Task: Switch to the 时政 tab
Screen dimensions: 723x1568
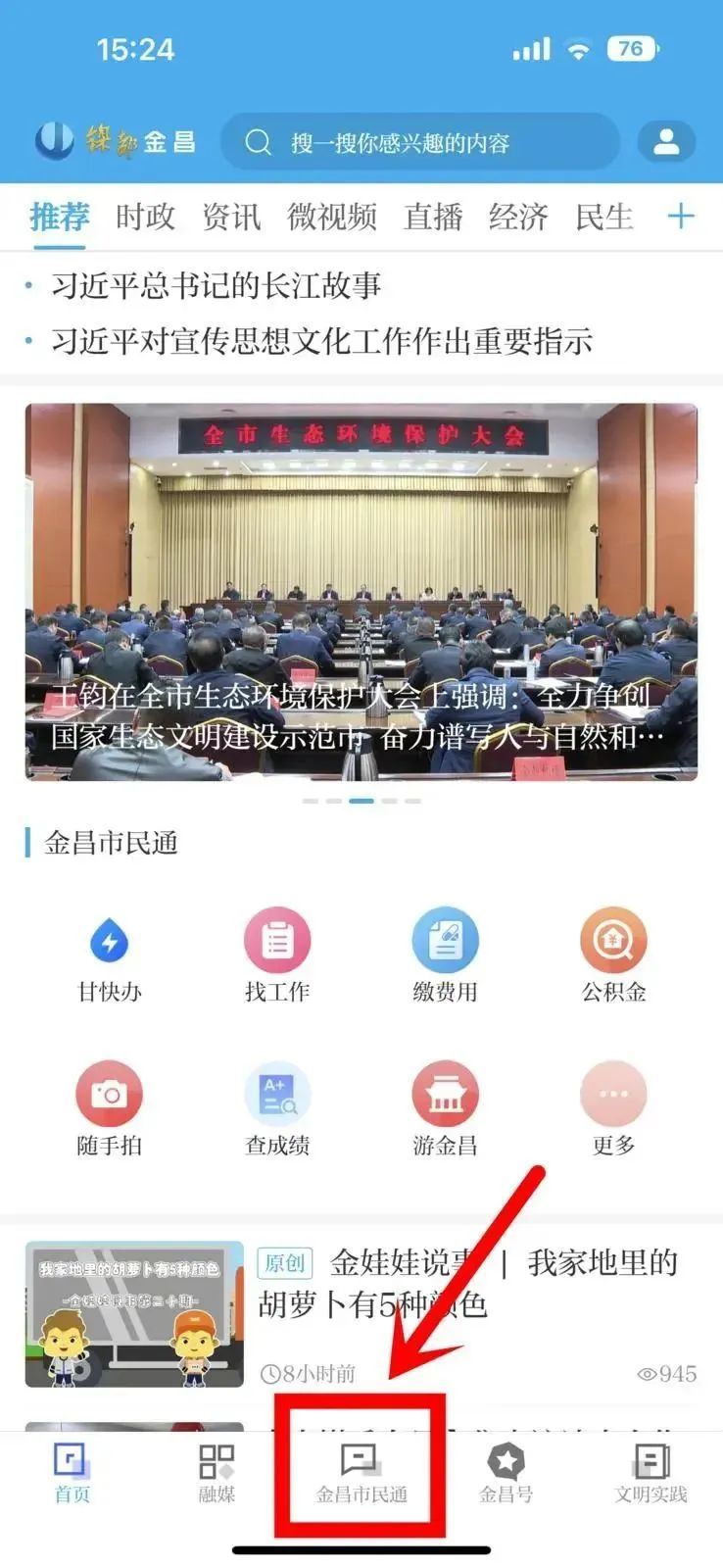Action: (x=145, y=217)
